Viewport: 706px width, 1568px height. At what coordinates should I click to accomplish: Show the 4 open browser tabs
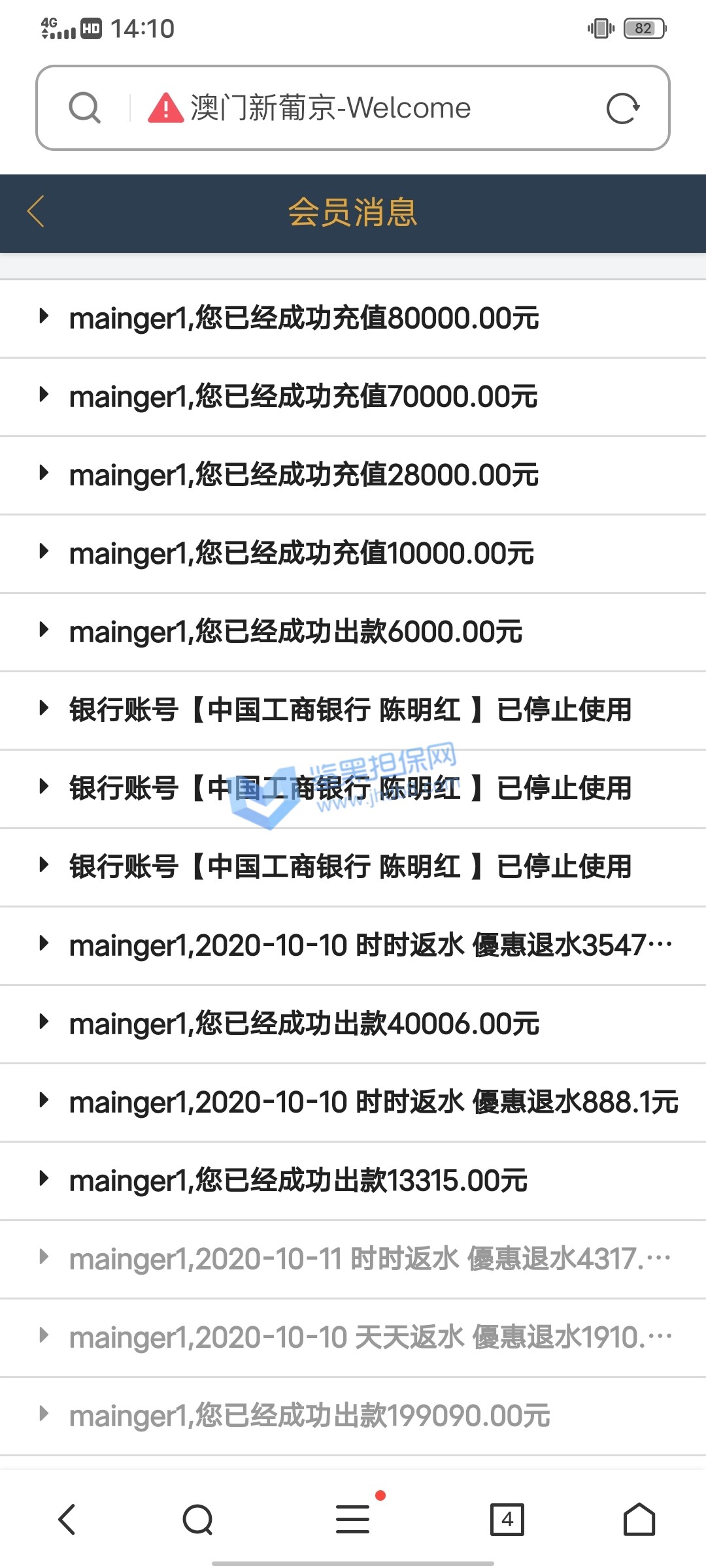(x=507, y=1520)
